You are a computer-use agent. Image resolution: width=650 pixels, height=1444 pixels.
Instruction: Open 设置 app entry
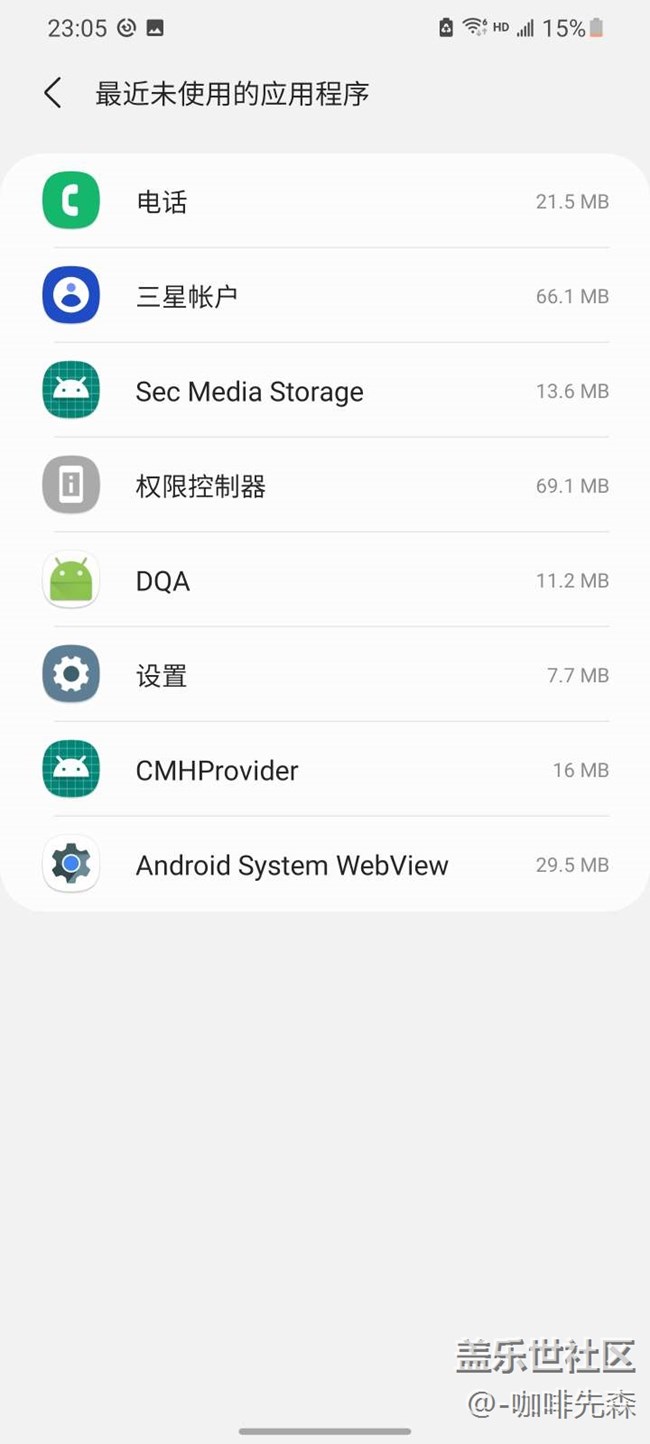[324, 676]
